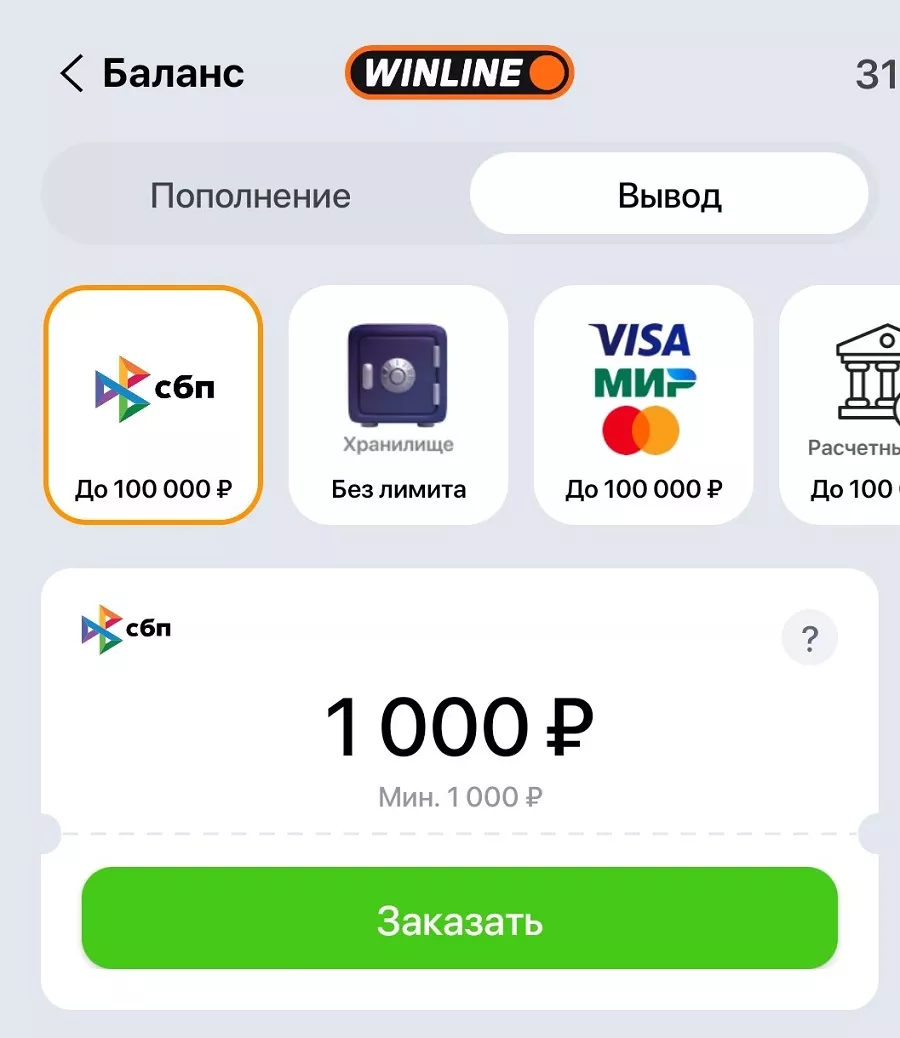
Task: Go back from the Баланс screen
Action: pyautogui.click(x=72, y=75)
